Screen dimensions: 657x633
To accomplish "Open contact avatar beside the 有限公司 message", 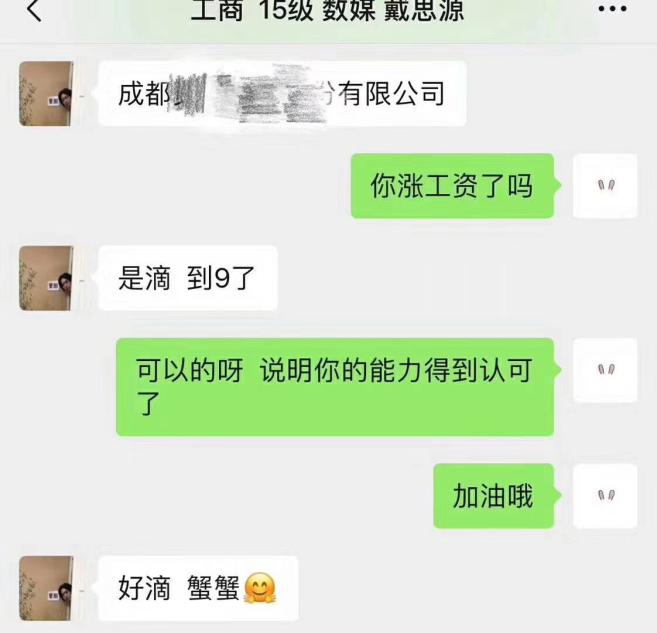I will (x=46, y=94).
